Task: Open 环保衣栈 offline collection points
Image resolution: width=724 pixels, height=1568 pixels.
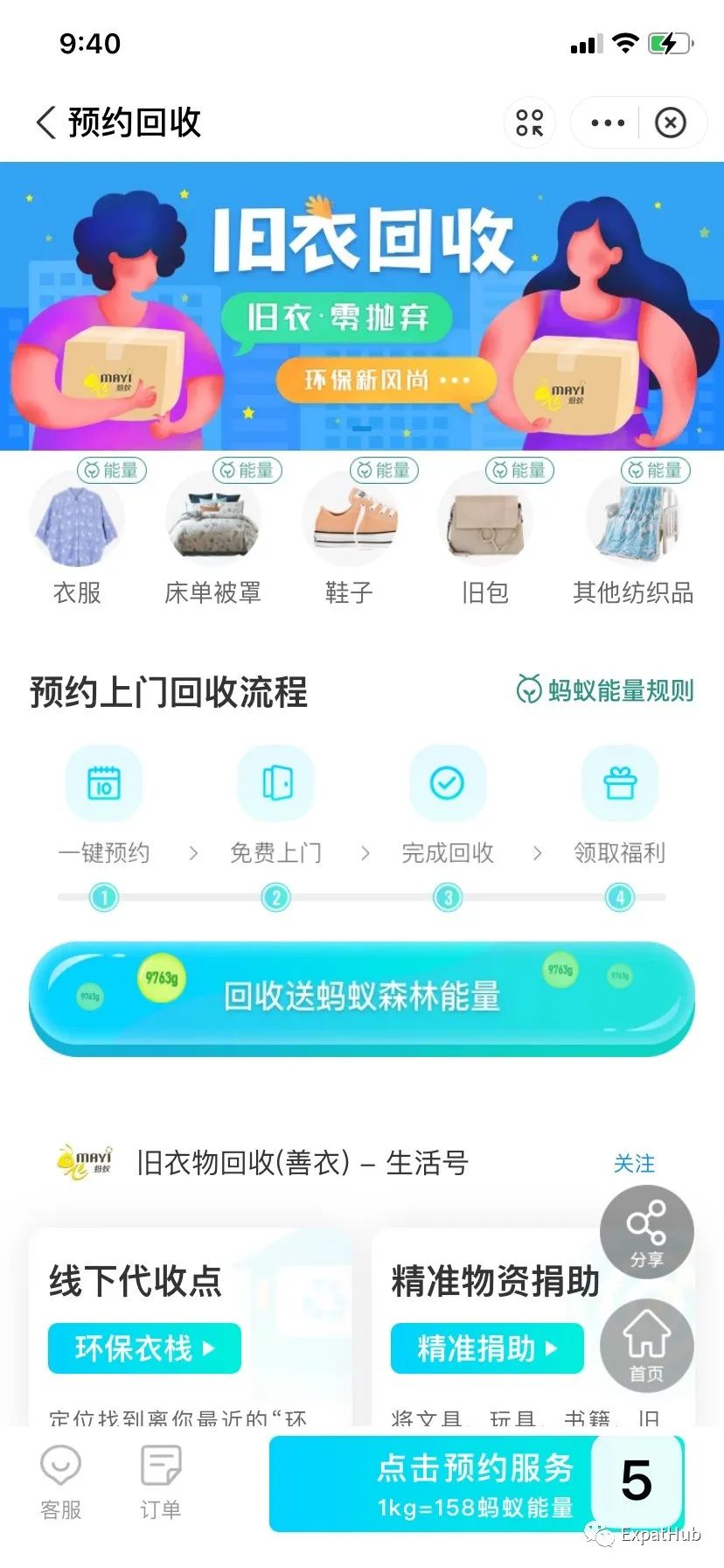Action: tap(144, 1348)
